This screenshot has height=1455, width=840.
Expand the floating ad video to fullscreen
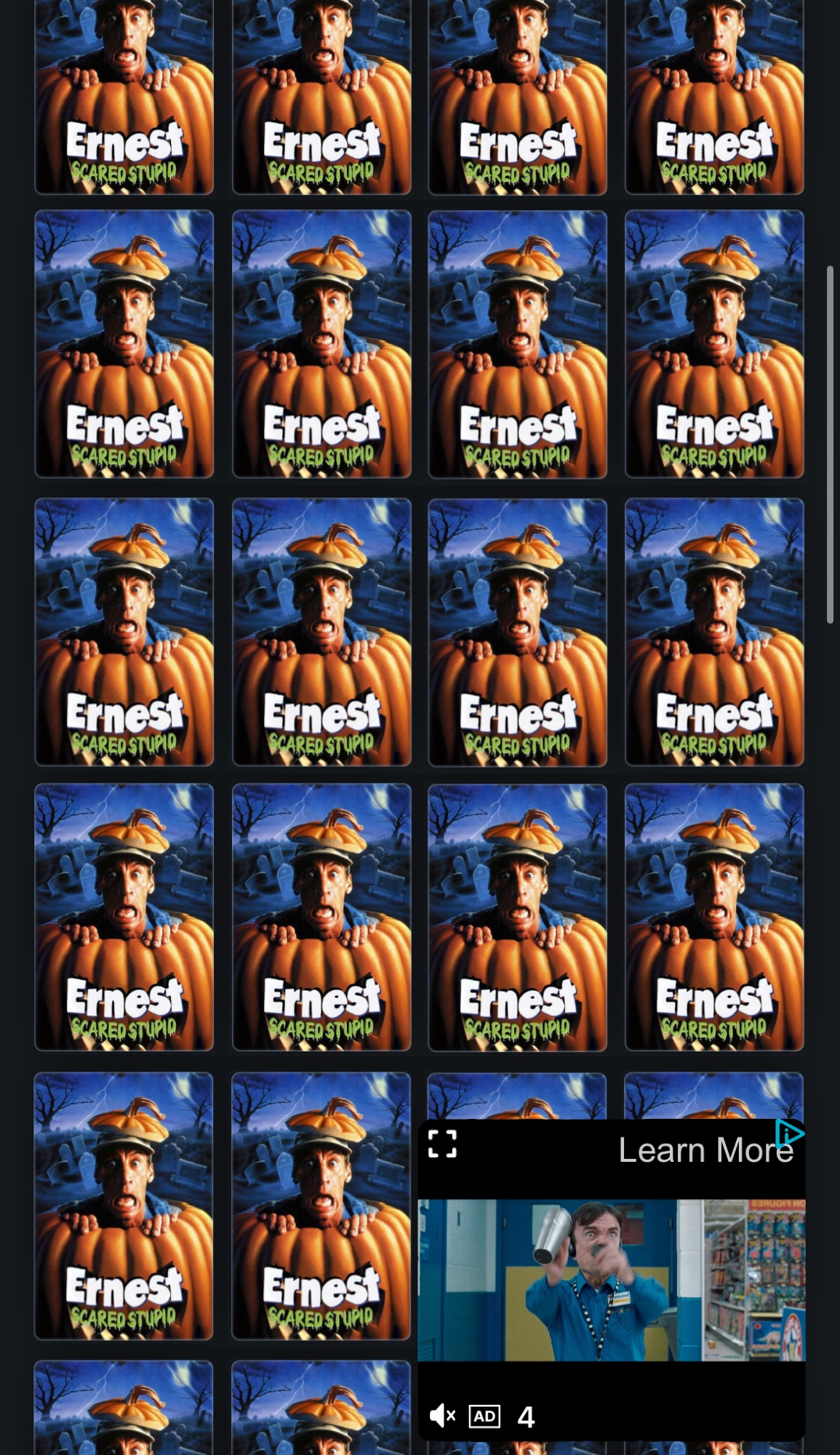click(442, 1144)
